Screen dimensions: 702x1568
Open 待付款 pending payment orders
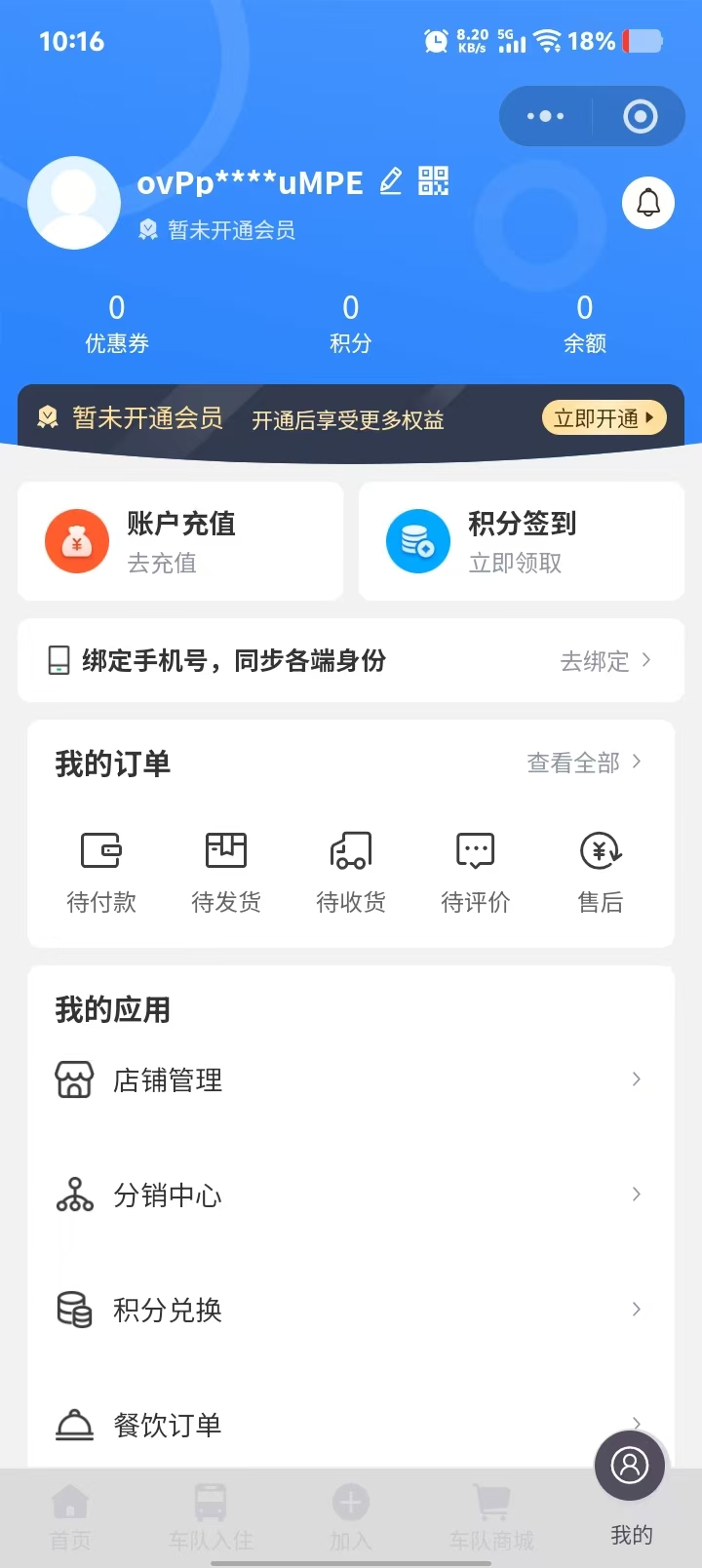101,873
